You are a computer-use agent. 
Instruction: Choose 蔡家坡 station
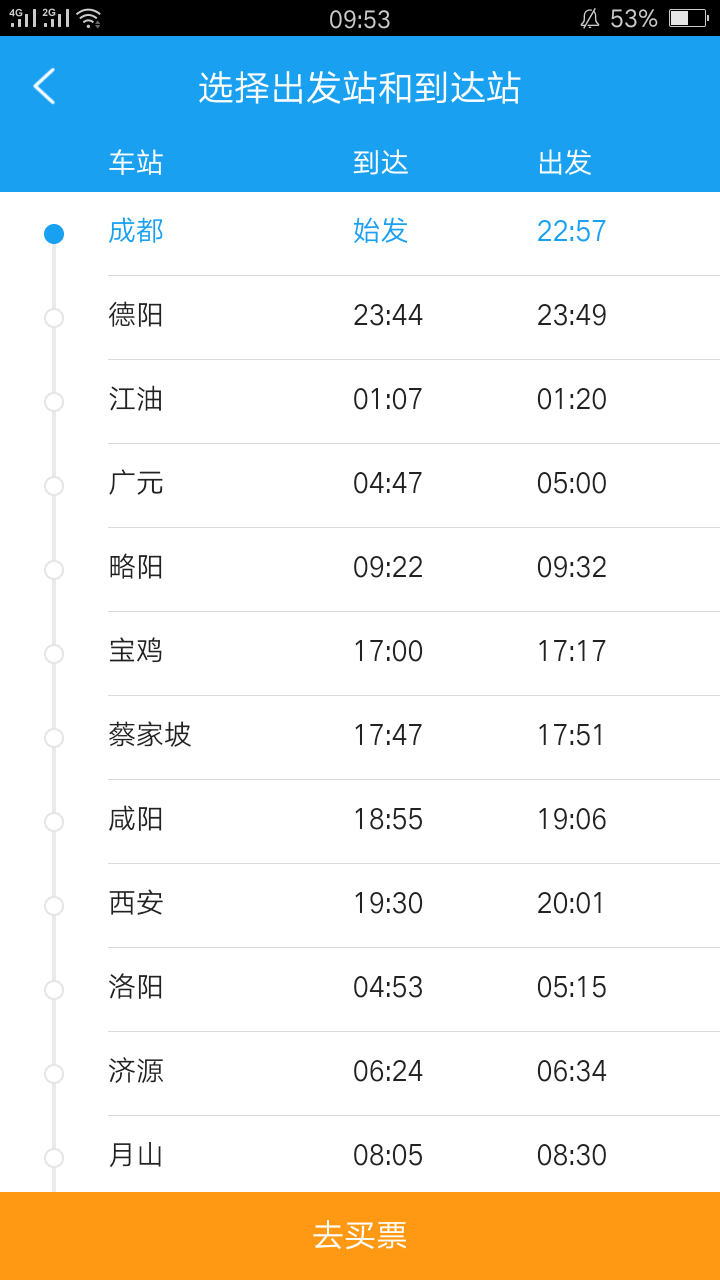point(360,738)
